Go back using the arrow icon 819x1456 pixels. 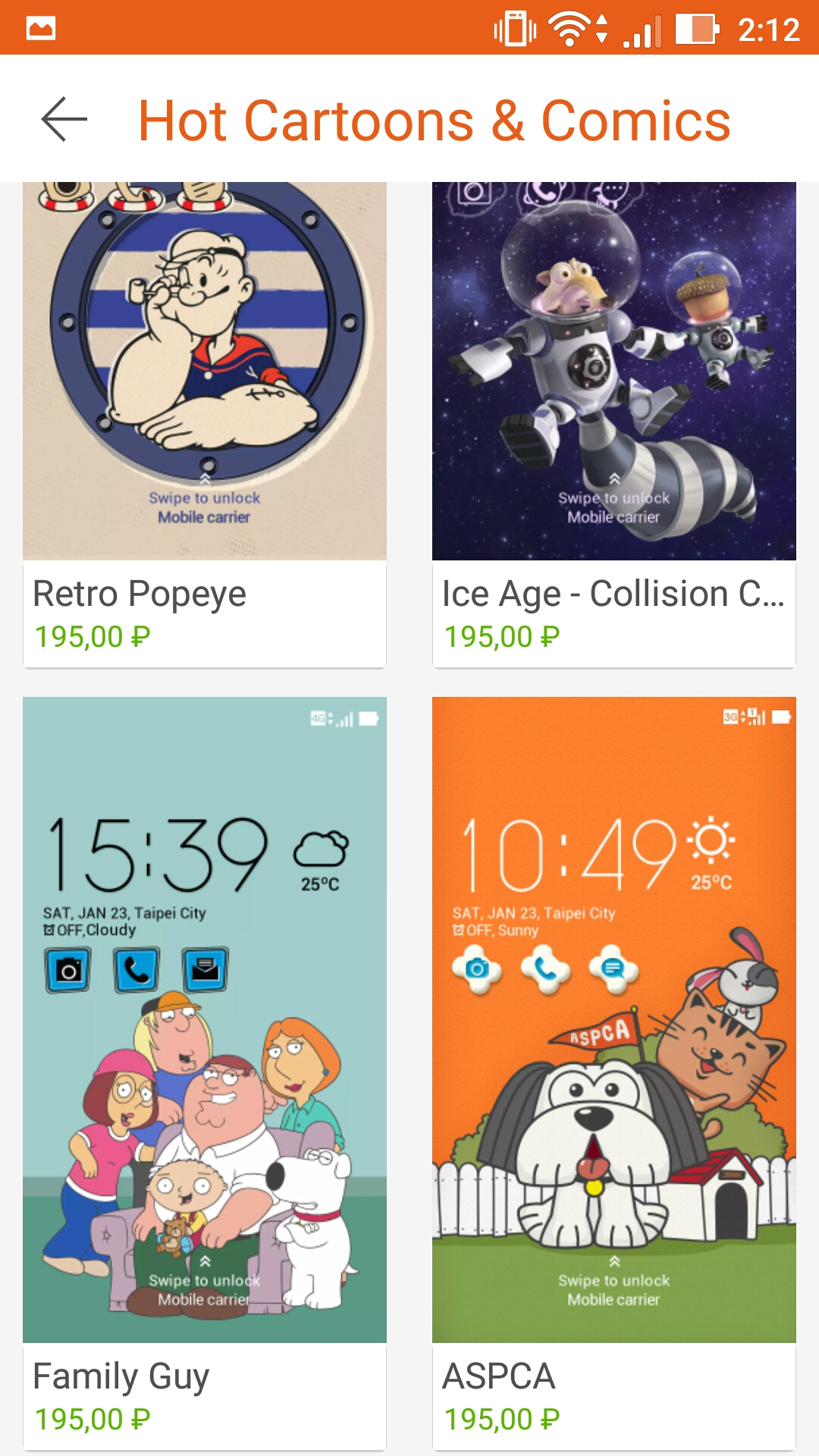coord(64,119)
